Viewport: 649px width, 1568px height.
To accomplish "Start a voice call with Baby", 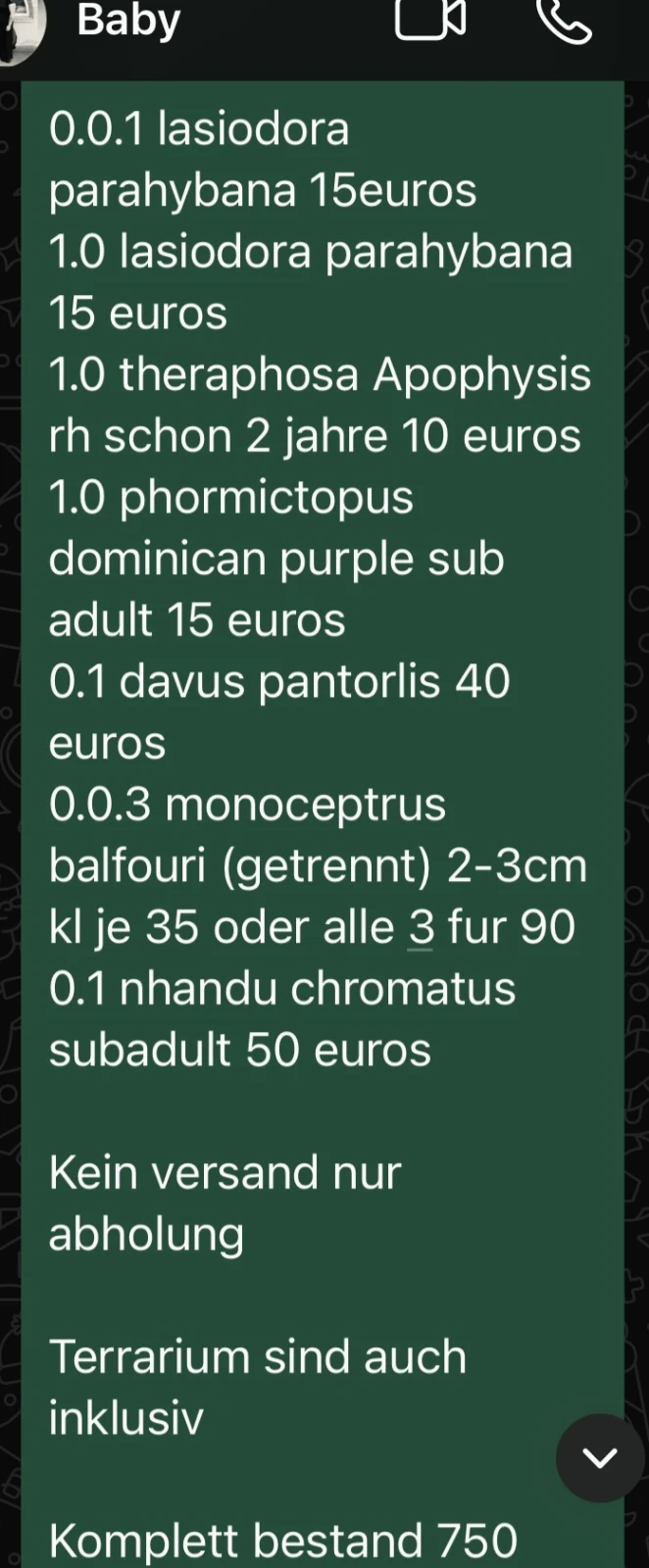I will click(565, 22).
